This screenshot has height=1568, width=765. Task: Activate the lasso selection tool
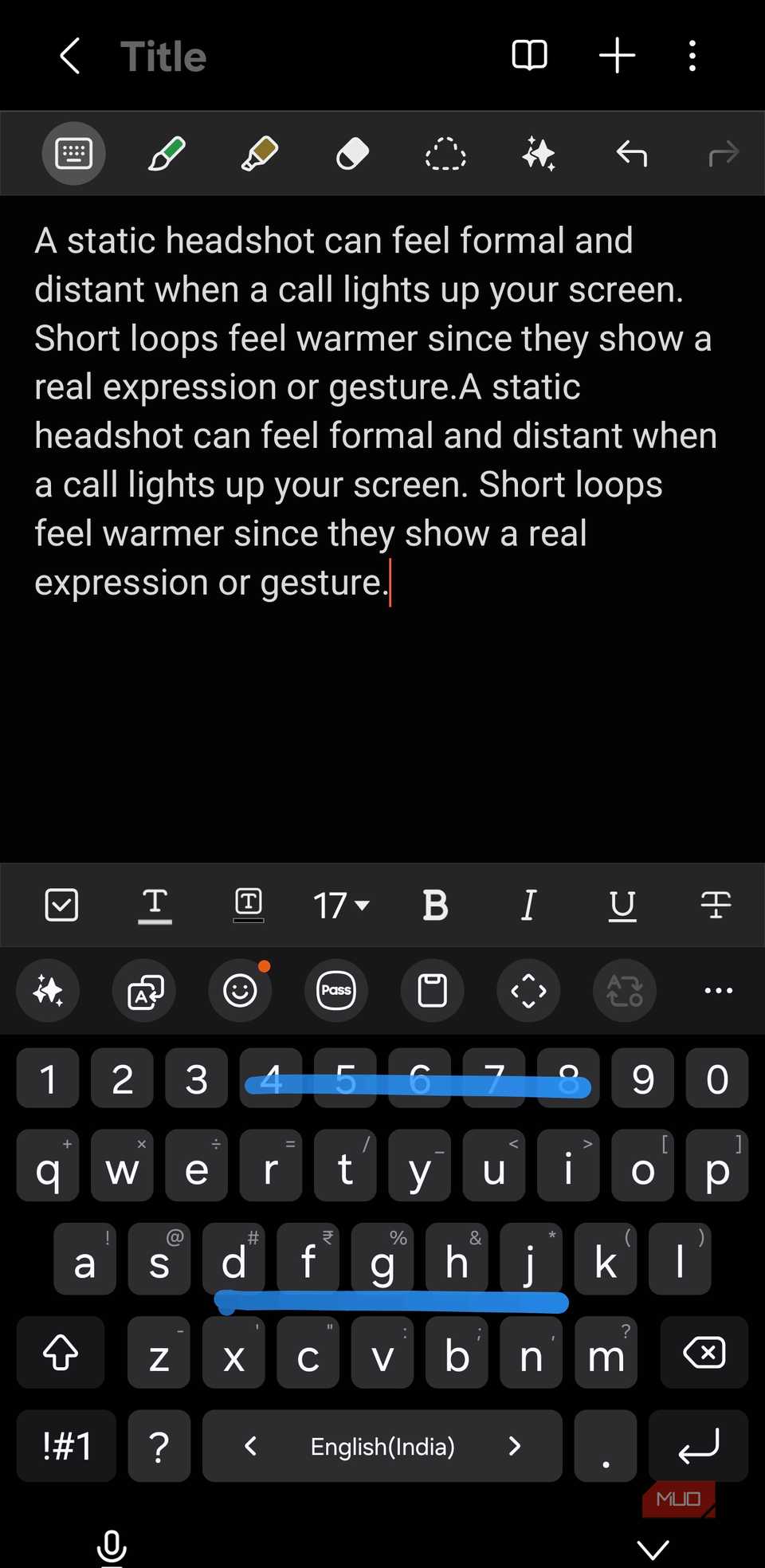coord(445,153)
